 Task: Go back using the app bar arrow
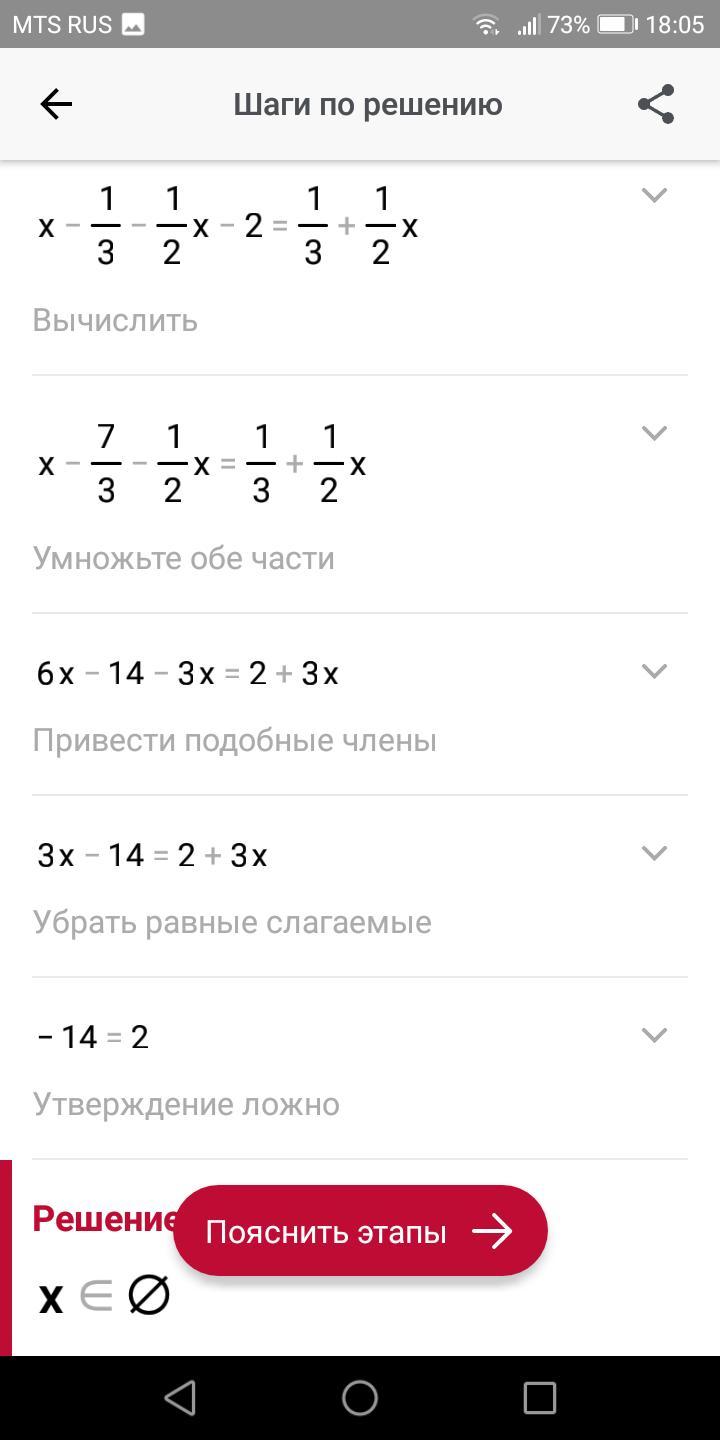(56, 104)
